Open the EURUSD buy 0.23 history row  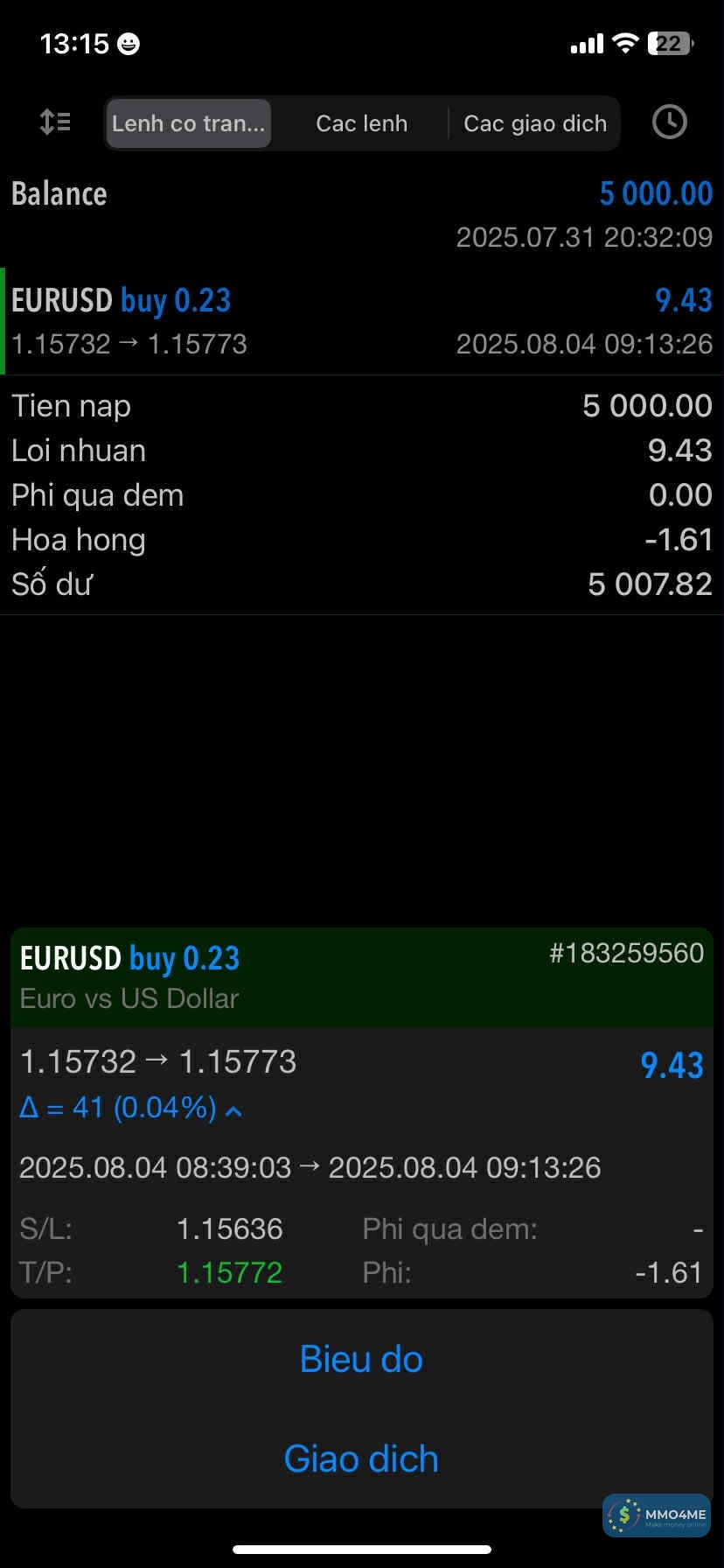[x=361, y=321]
